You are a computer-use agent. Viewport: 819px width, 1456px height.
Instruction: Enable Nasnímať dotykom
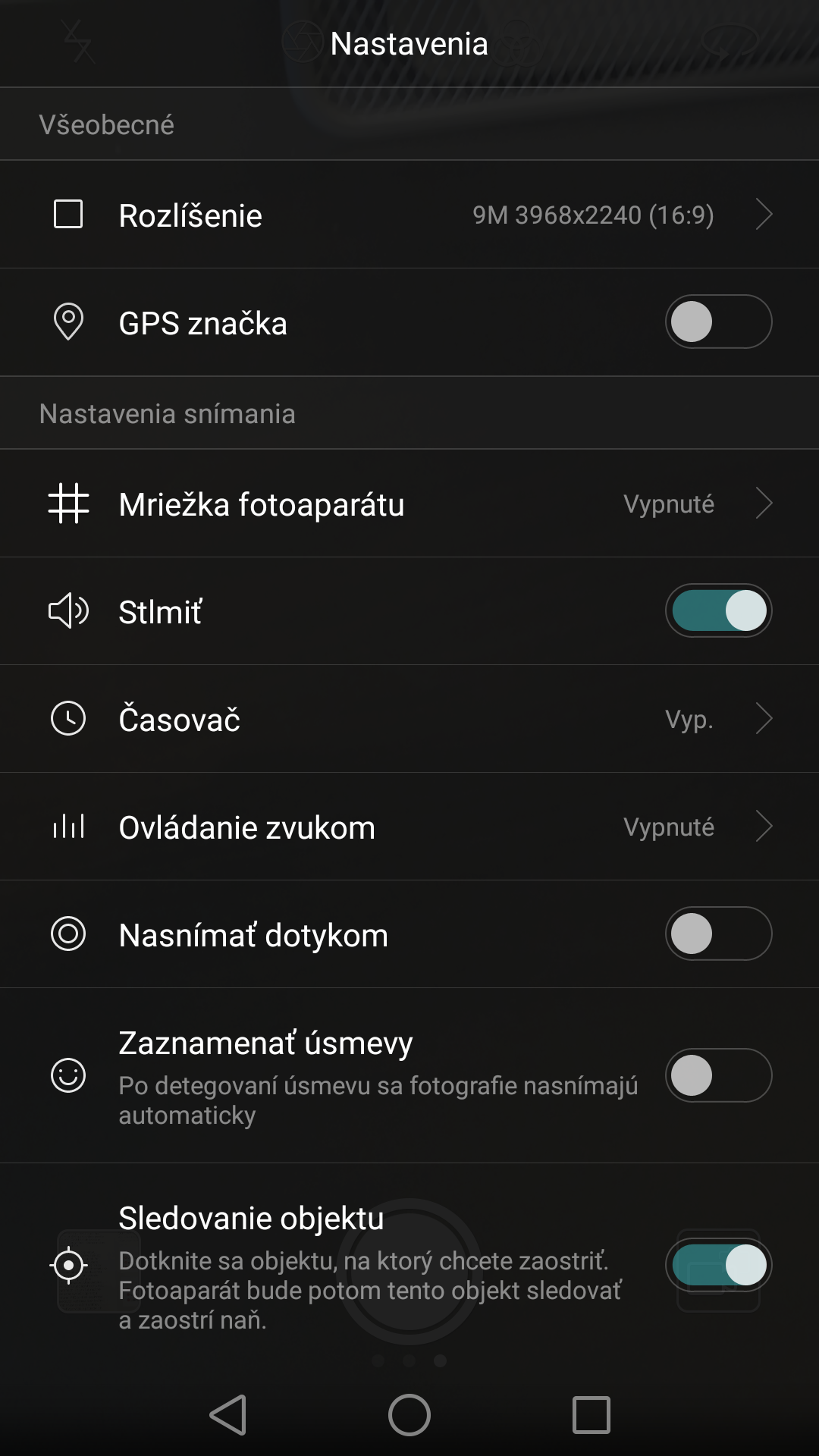(718, 934)
